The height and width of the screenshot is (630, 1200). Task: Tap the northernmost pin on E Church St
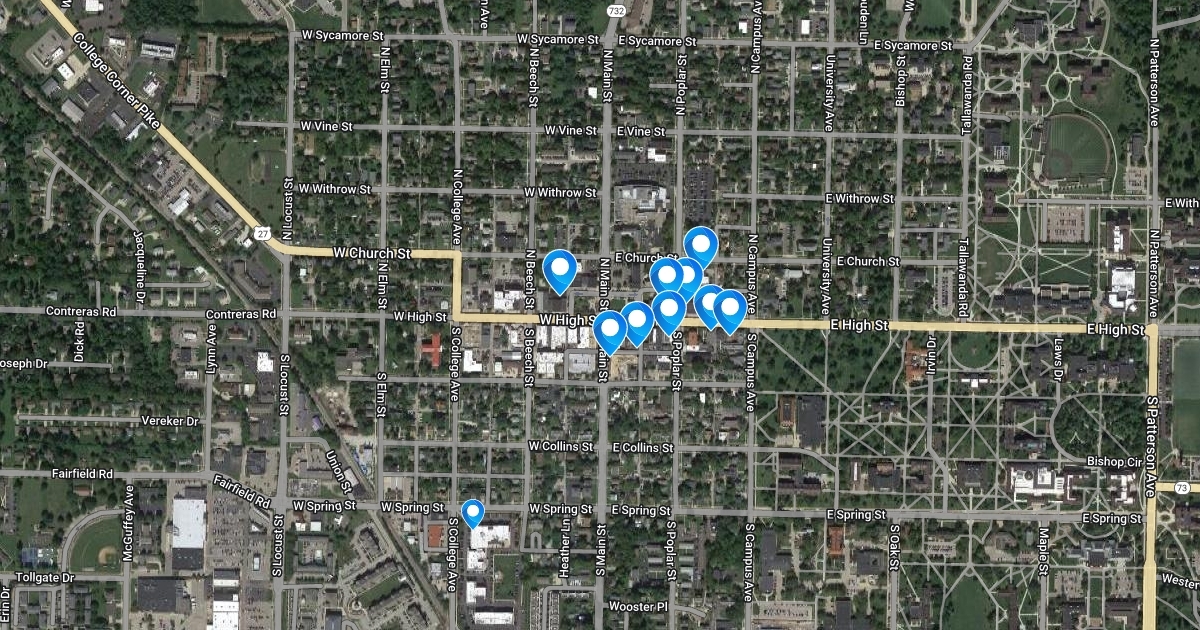tap(701, 244)
